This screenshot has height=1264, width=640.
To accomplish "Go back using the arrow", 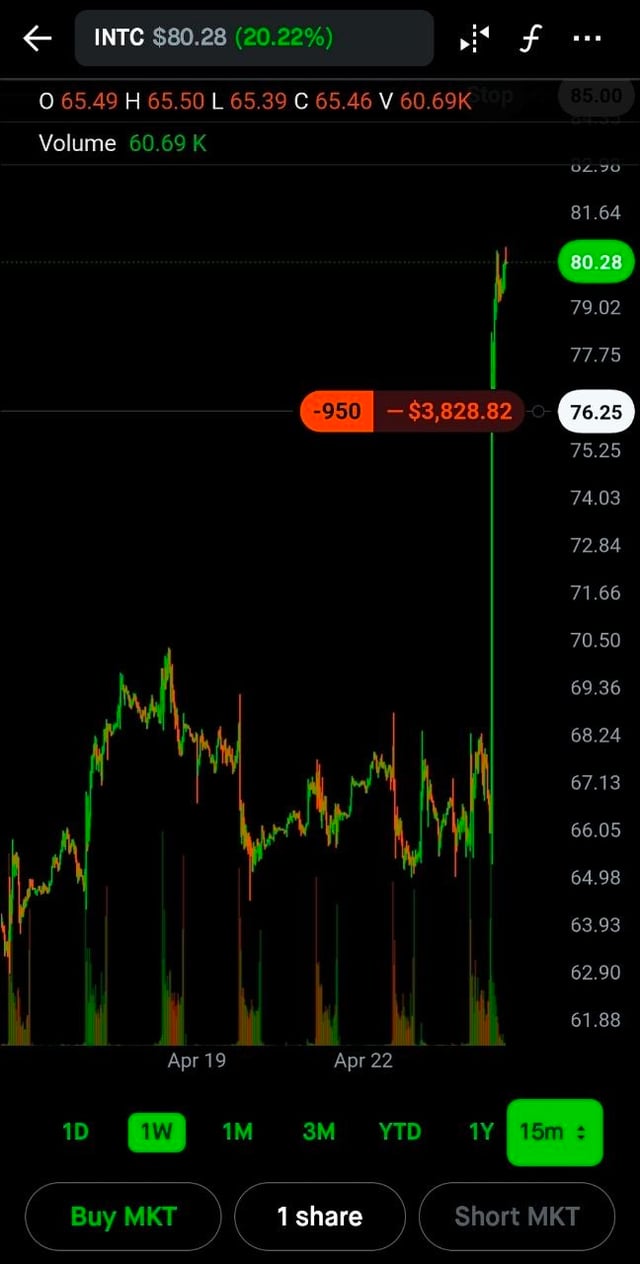I will 37,39.
